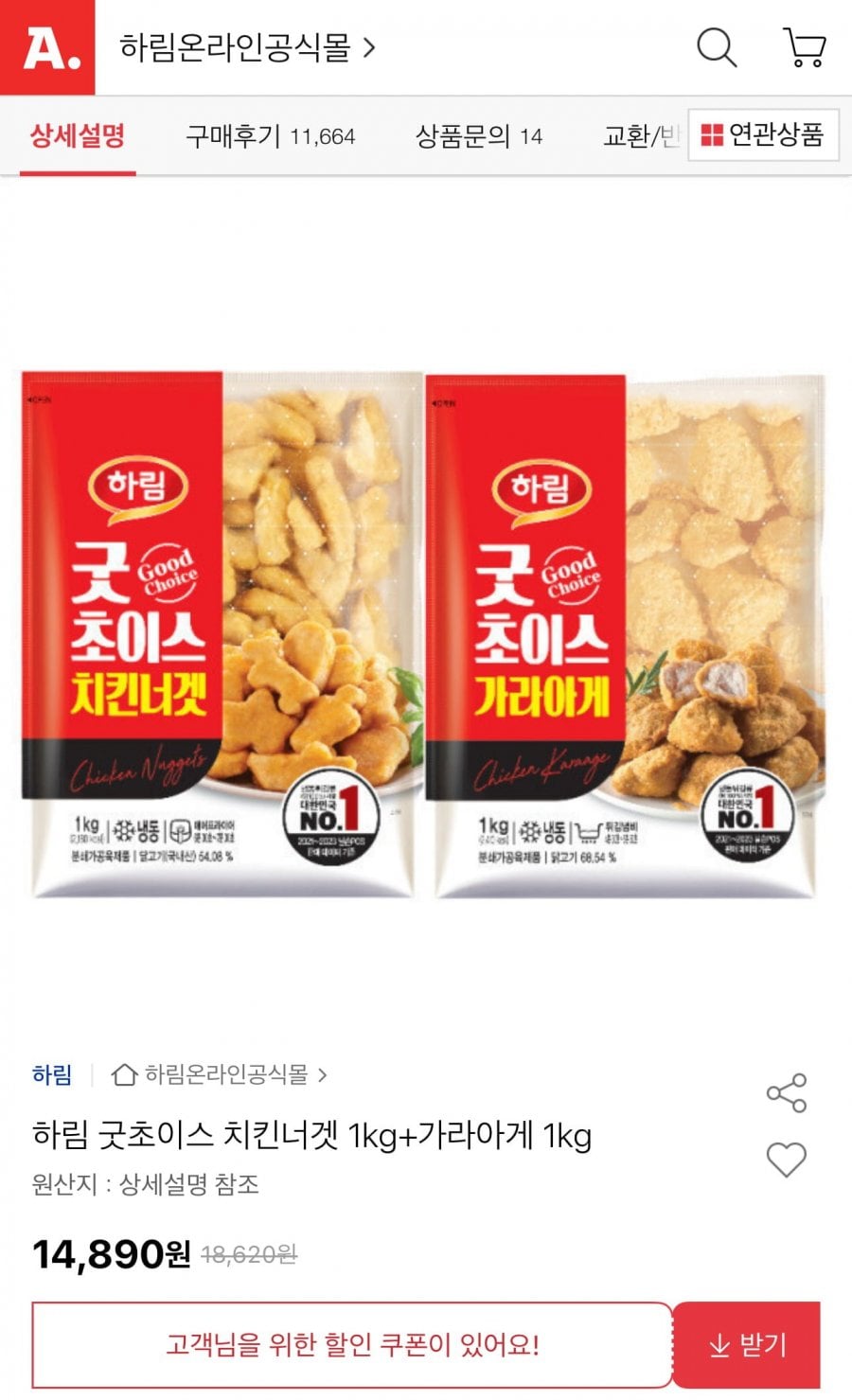The height and width of the screenshot is (1400, 852).
Task: Open the 고객님을 위한 할인 쿠폰 banner
Action: [x=352, y=1344]
